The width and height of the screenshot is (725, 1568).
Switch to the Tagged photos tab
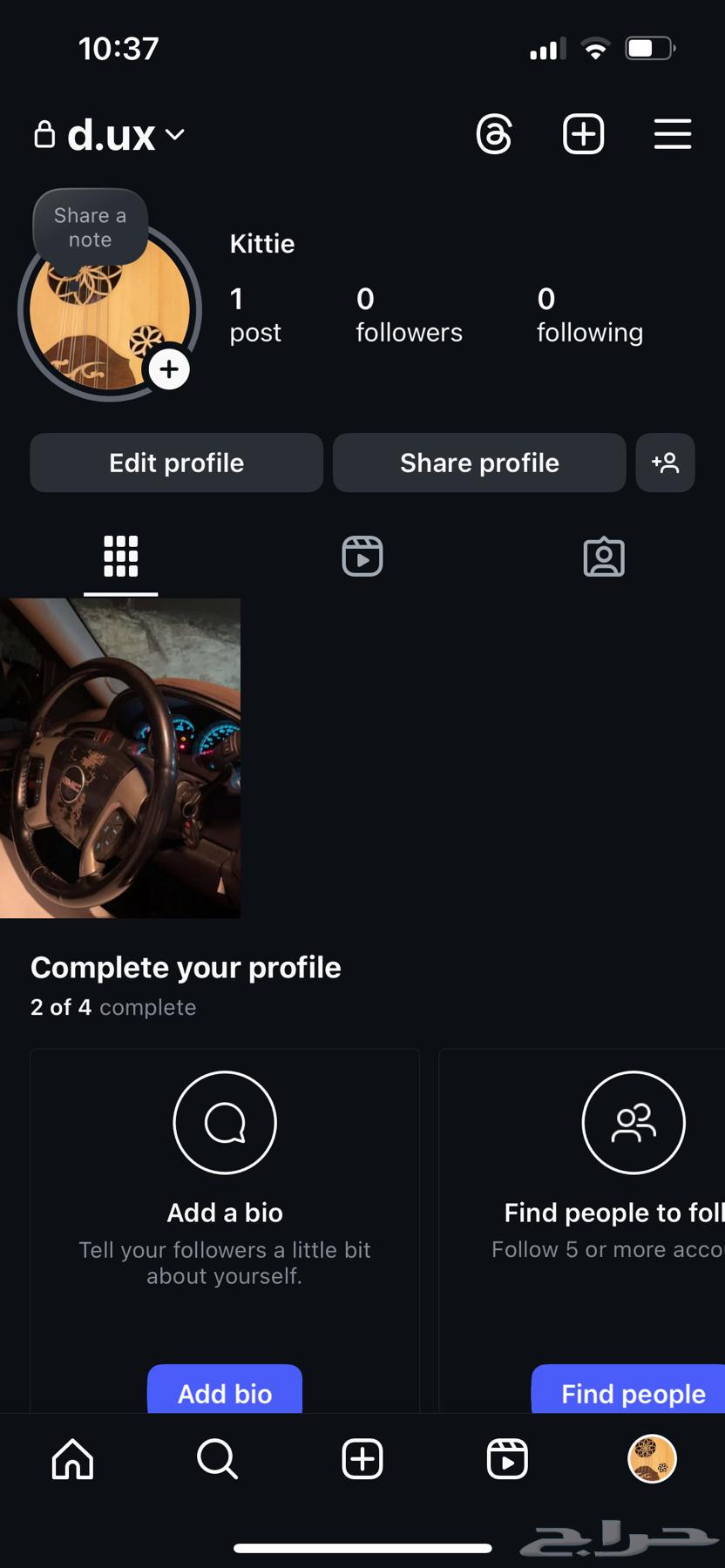click(604, 556)
